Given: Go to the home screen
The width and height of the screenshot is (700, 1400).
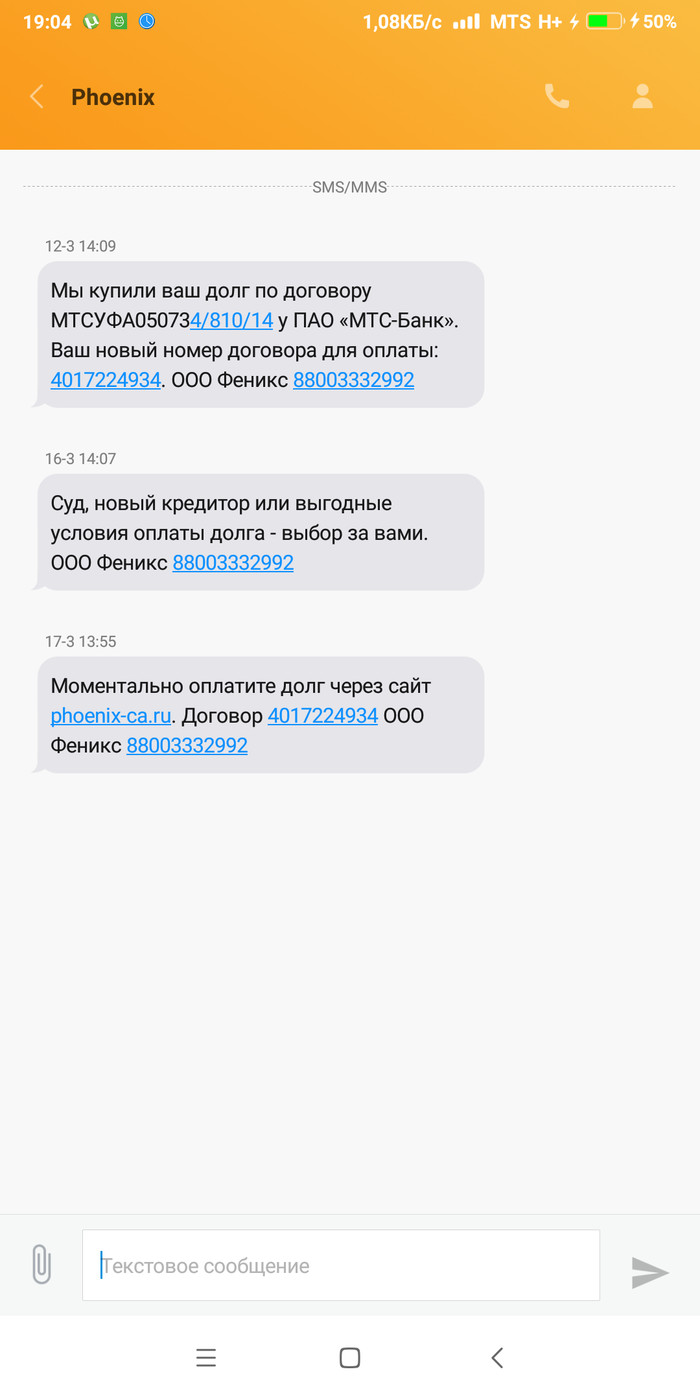Looking at the screenshot, I should coord(350,1358).
